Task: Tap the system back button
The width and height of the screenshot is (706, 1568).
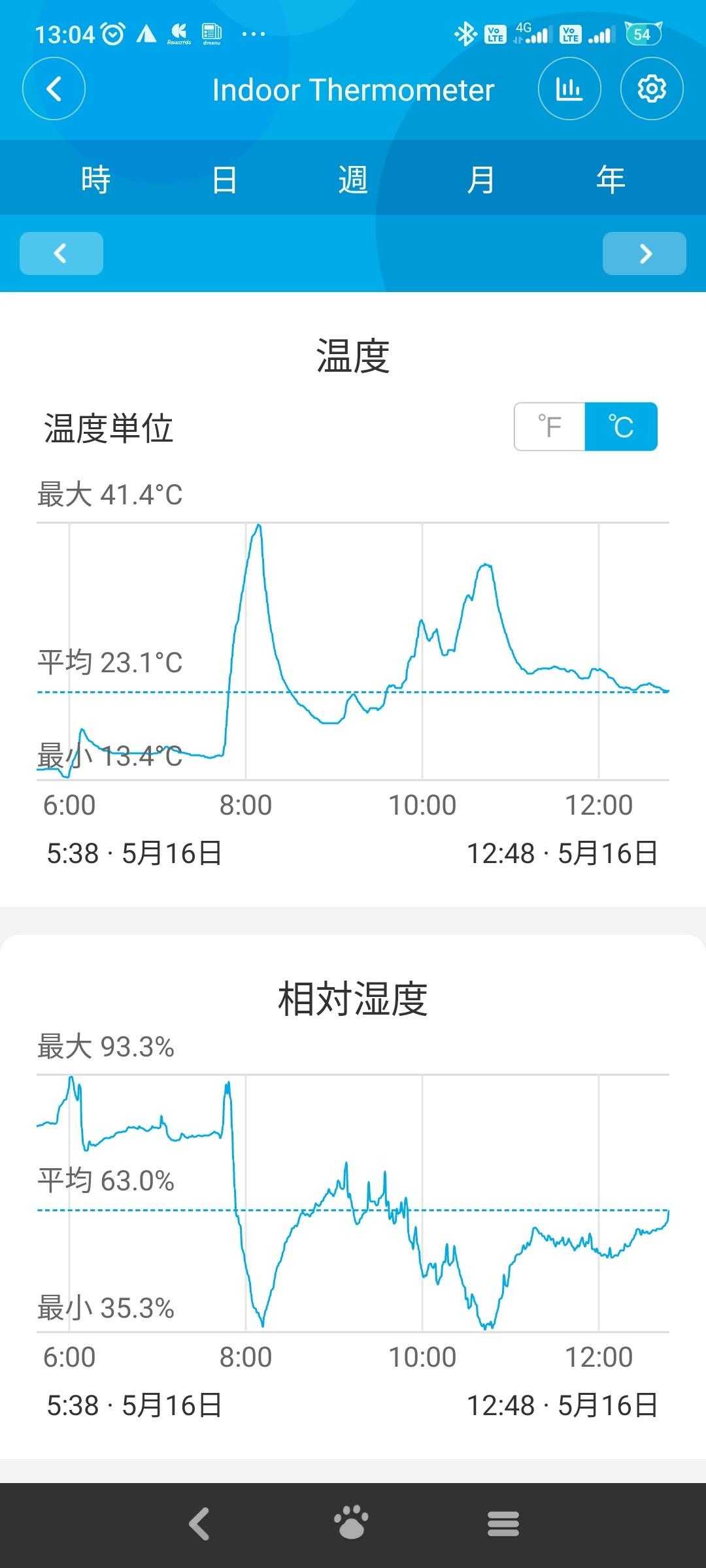Action: pos(199,1524)
